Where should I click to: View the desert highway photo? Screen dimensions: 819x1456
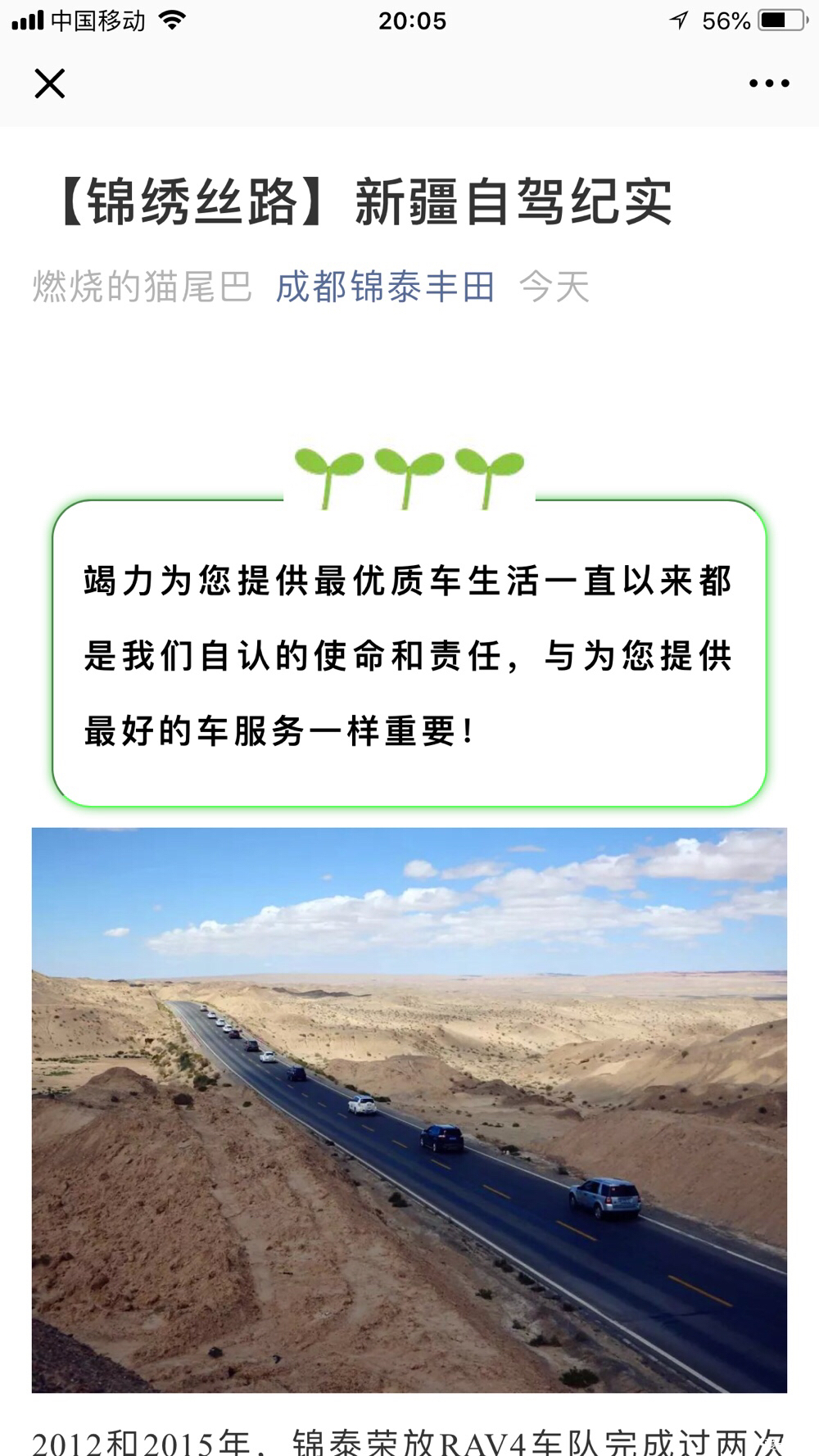pos(409,1110)
